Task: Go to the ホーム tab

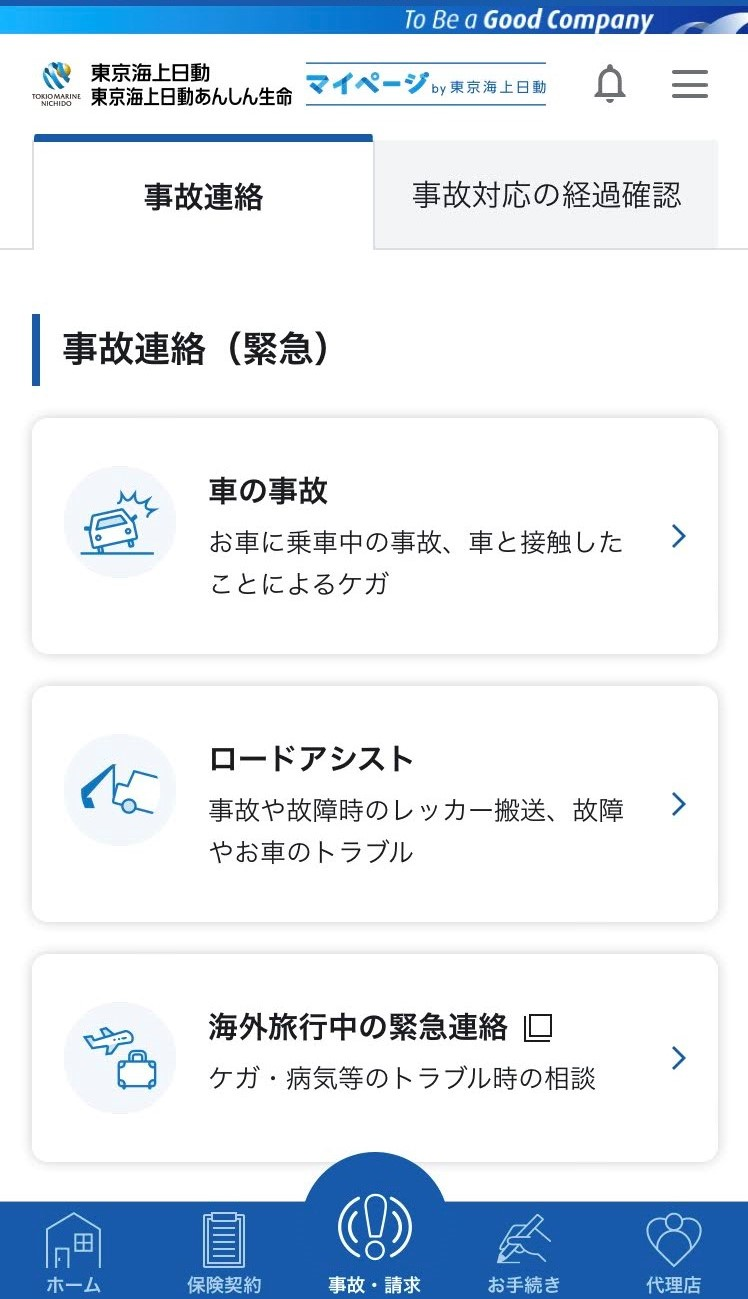Action: [74, 1252]
